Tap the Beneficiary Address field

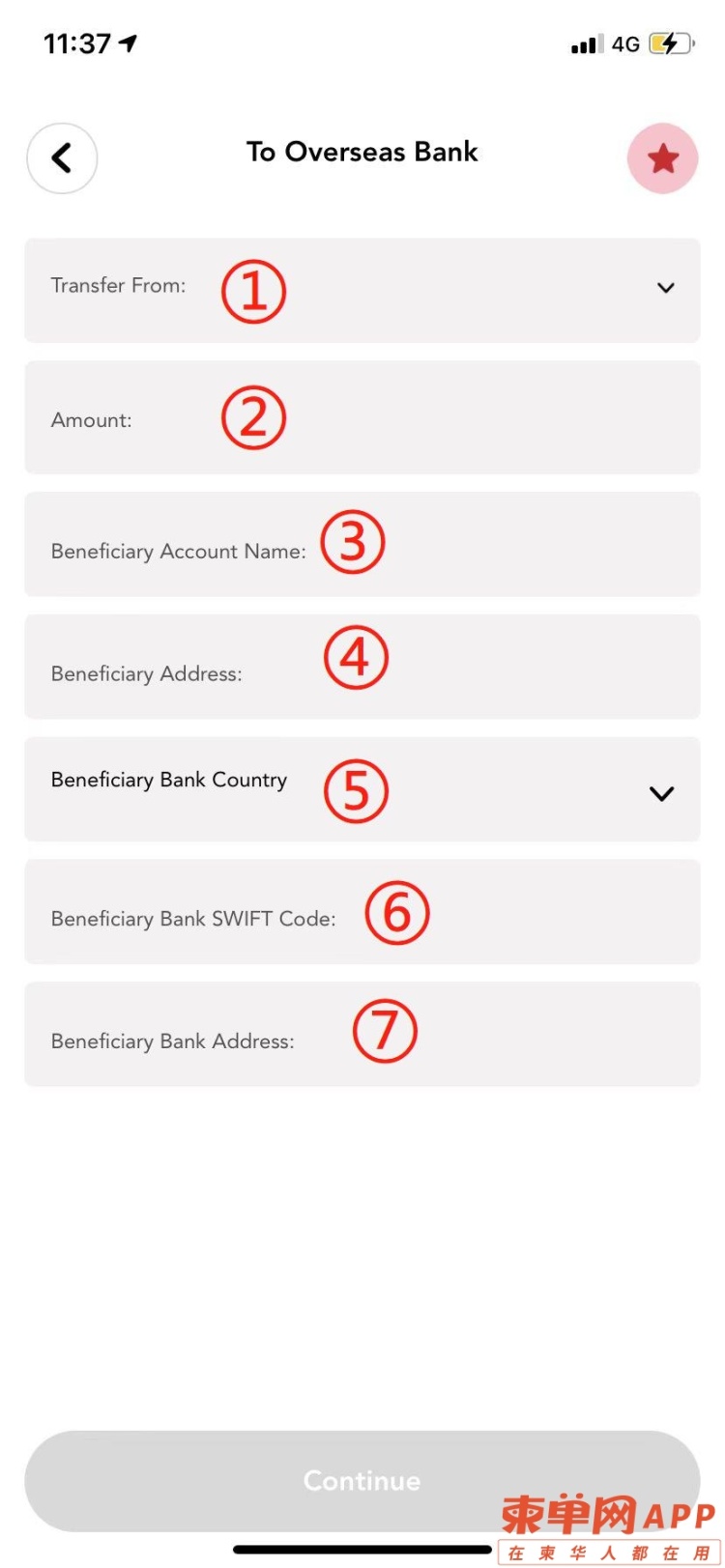tap(362, 667)
